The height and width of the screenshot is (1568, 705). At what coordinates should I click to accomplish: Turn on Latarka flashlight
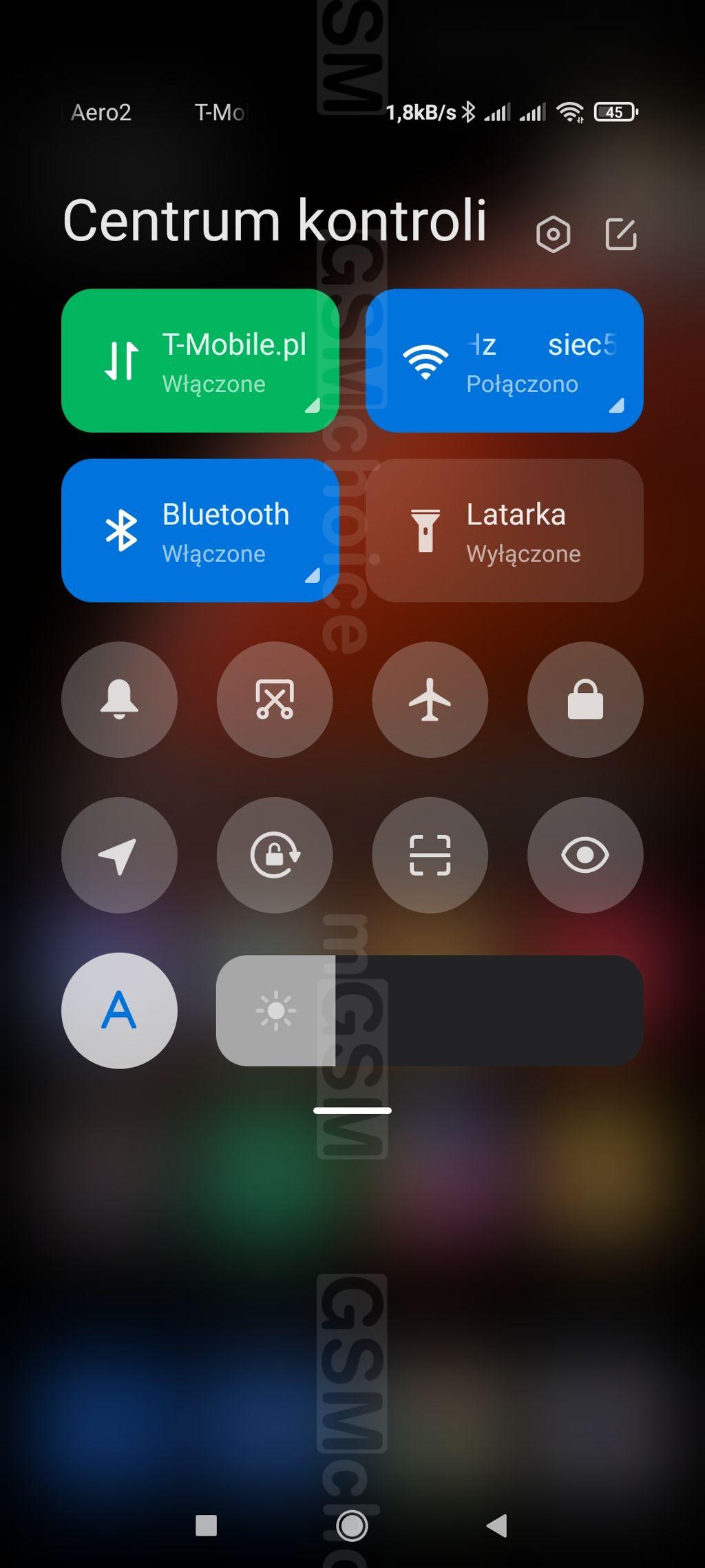coord(504,530)
